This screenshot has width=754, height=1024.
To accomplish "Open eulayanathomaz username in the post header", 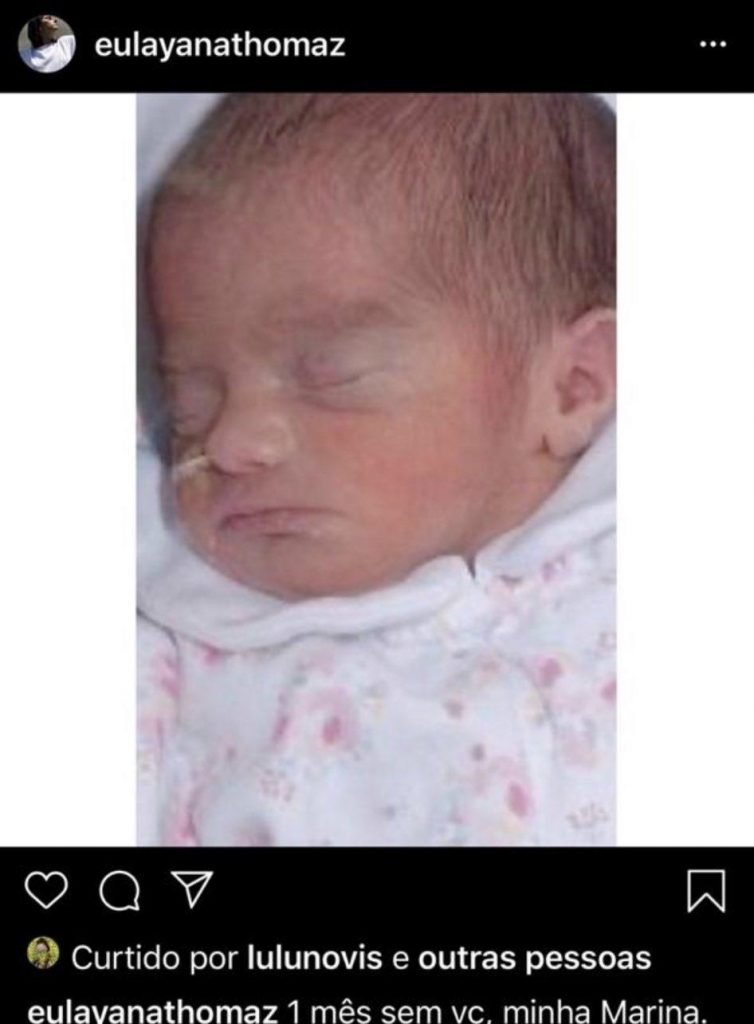I will (219, 46).
